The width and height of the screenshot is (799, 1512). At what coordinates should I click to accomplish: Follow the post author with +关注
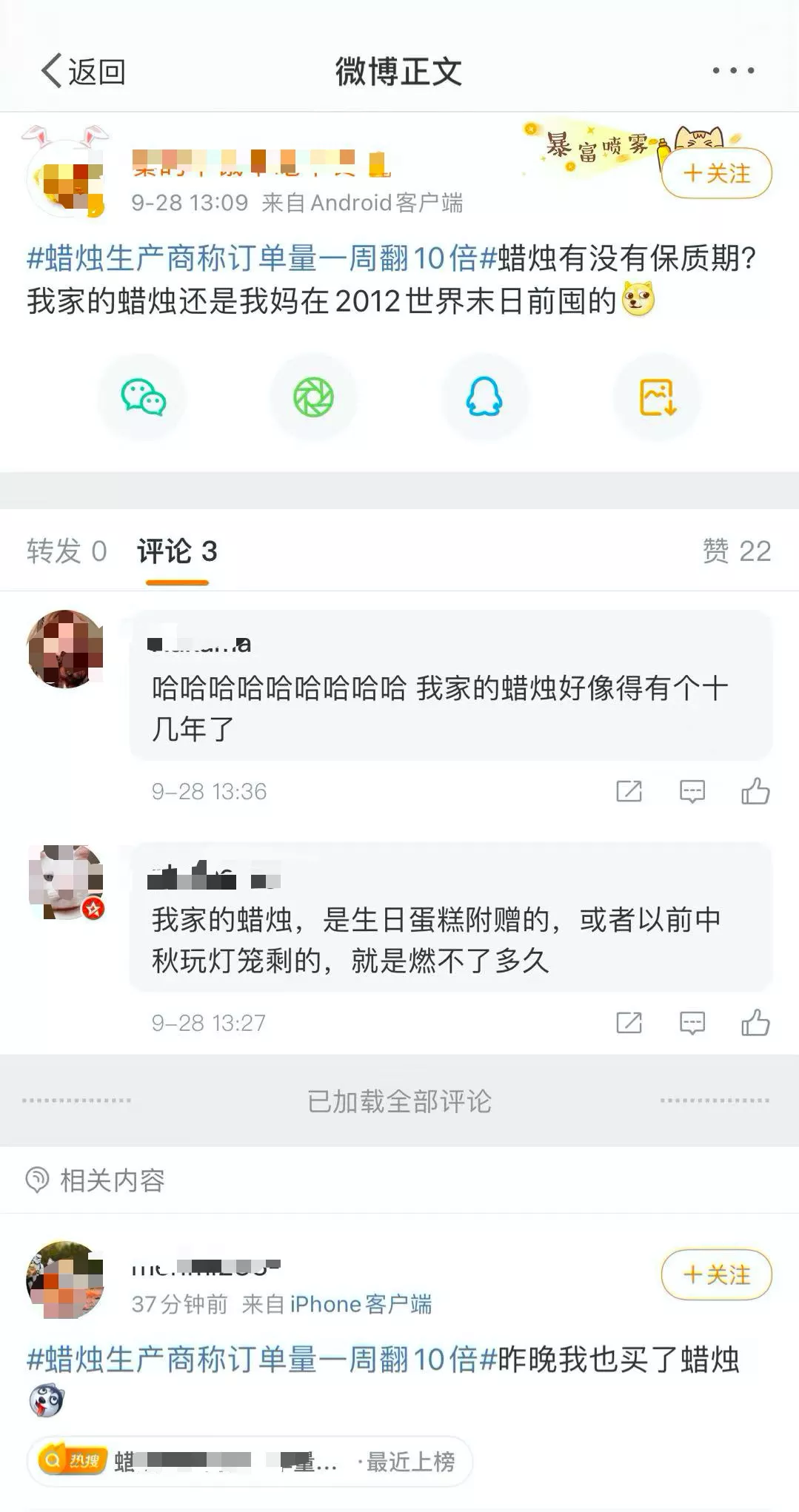pos(716,174)
